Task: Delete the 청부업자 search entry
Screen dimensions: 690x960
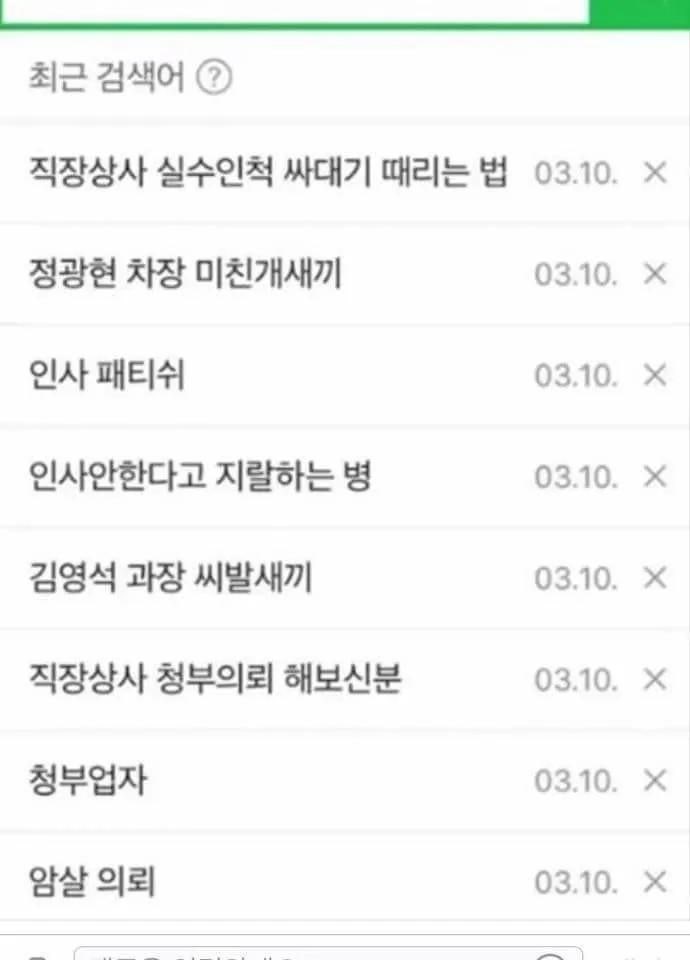Action: coord(655,781)
